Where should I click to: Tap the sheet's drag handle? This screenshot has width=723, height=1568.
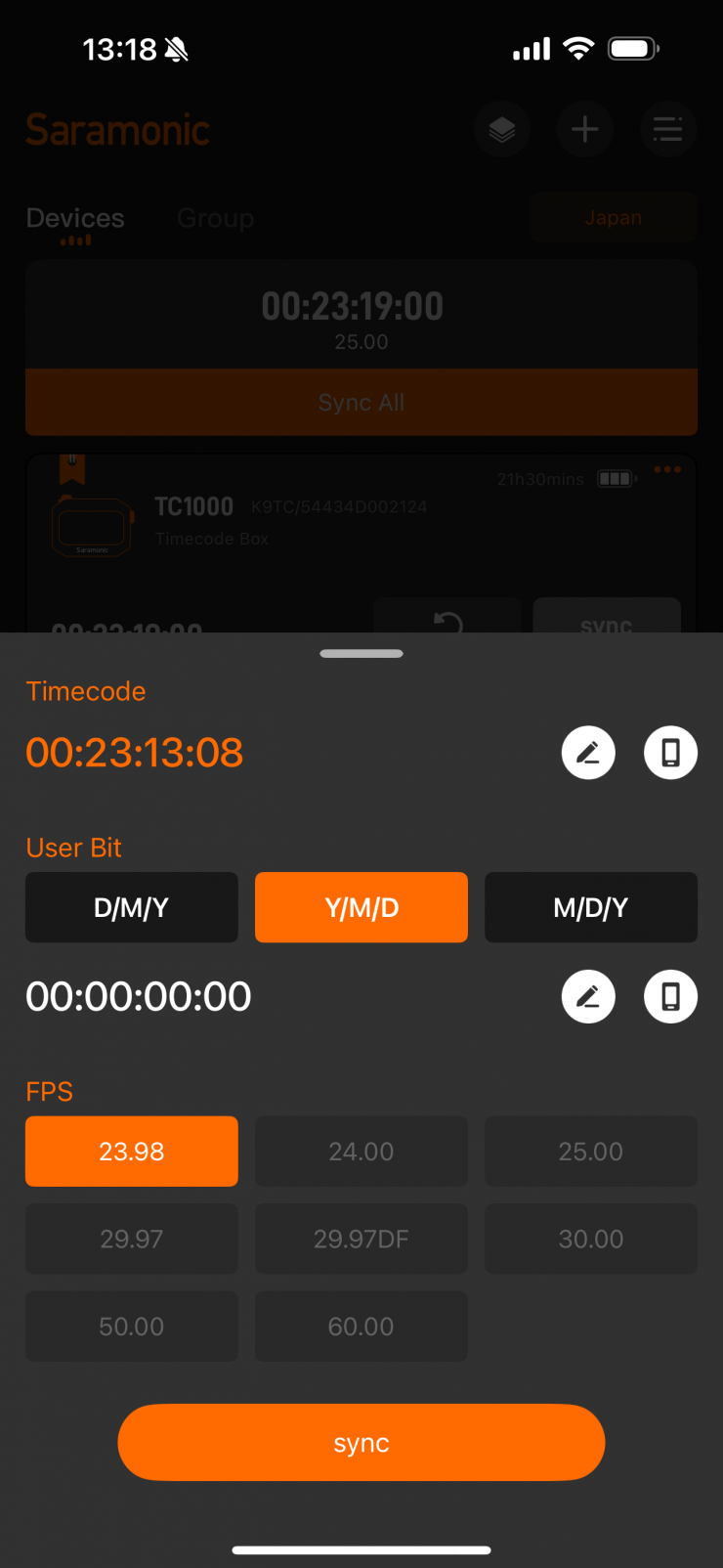[x=361, y=653]
